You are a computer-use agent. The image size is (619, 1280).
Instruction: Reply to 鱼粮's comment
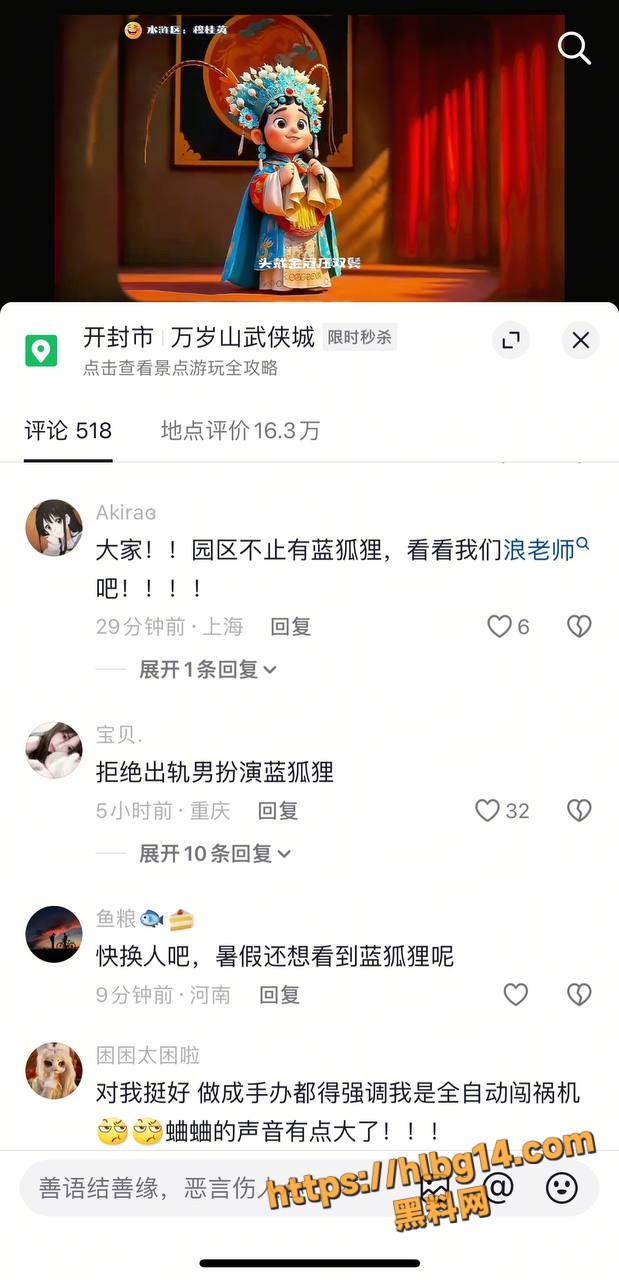point(279,995)
